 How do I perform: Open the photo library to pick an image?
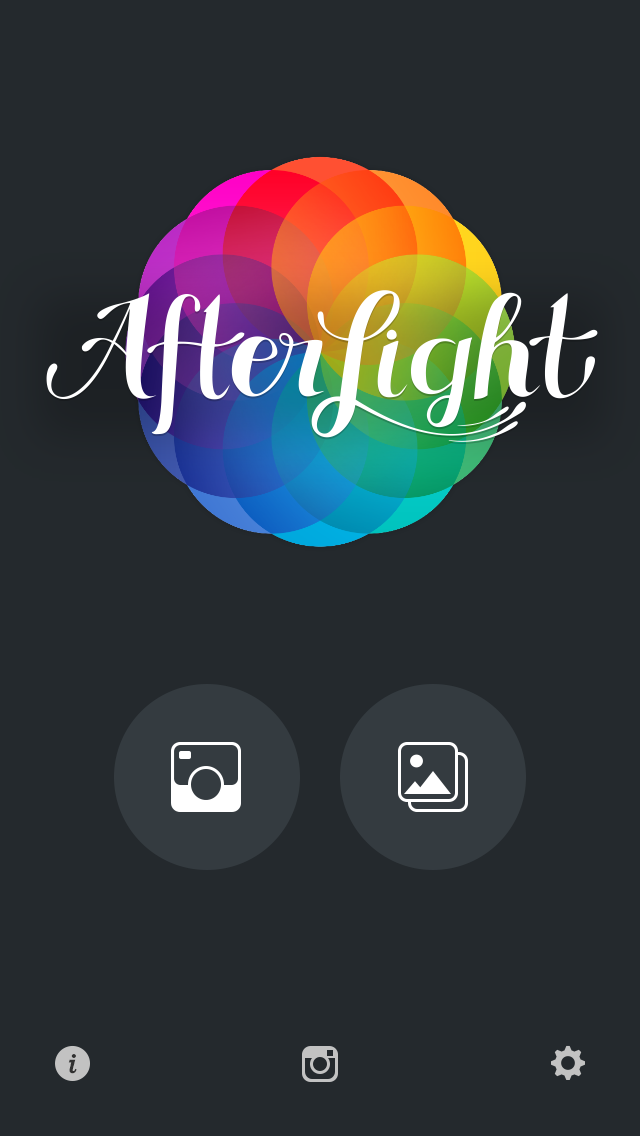tap(432, 777)
